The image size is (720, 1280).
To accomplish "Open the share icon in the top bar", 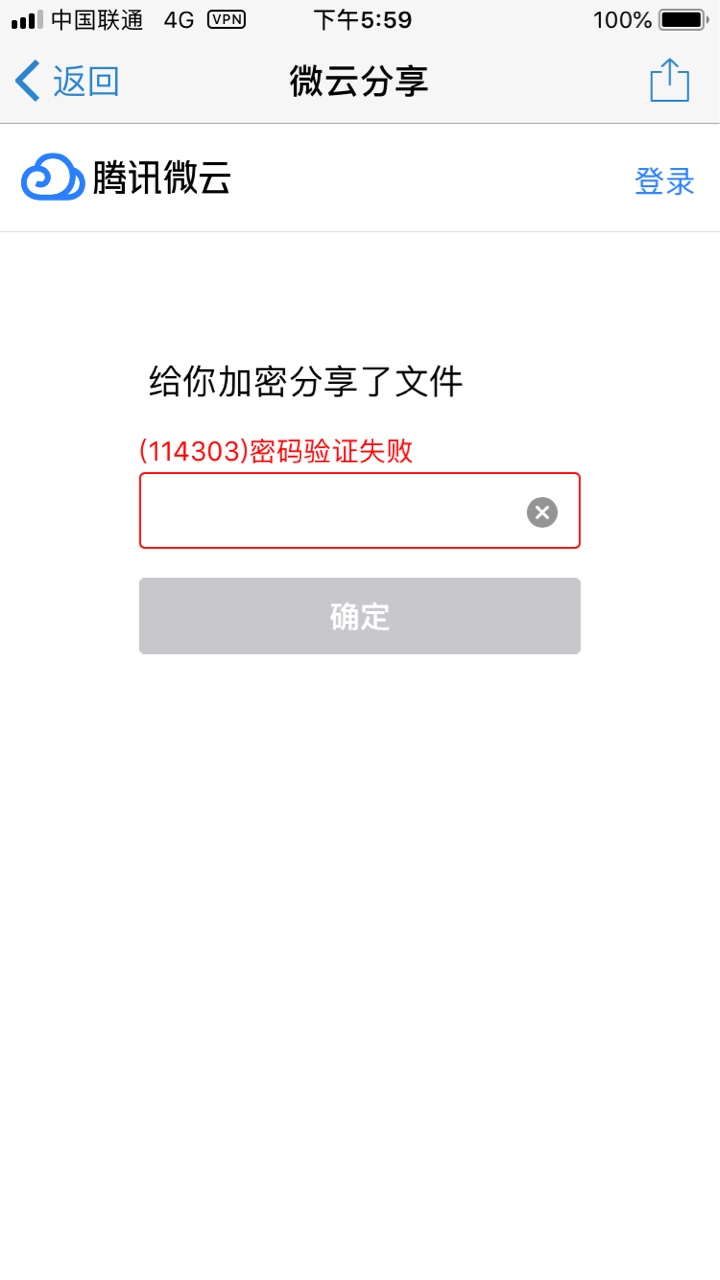I will (x=670, y=80).
